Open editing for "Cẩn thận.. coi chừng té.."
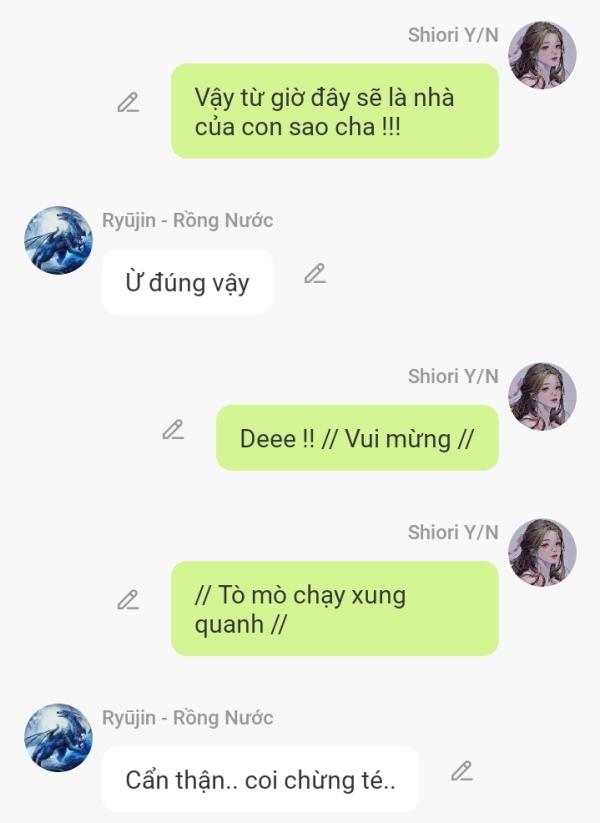Screen dimensions: 600x823 click(461, 771)
